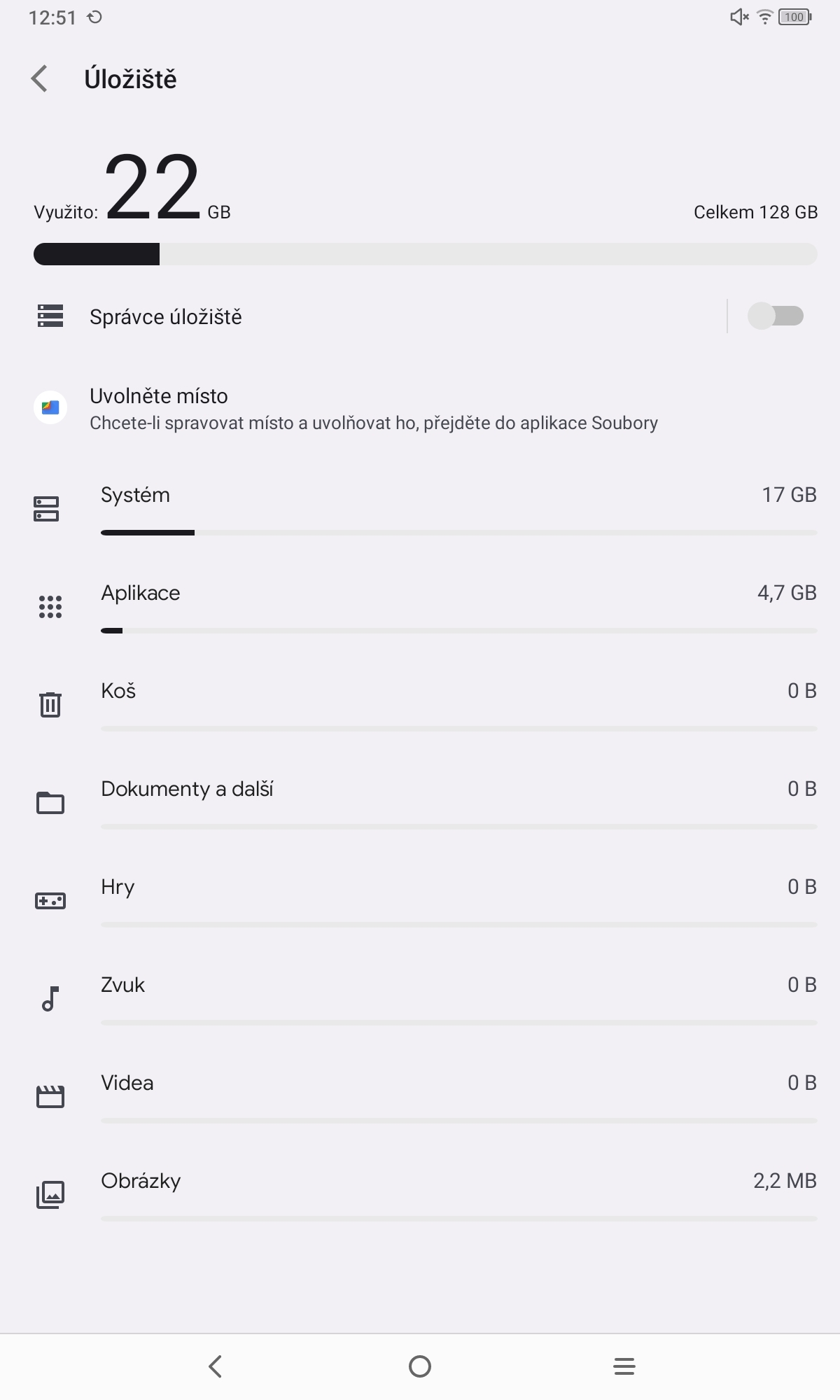Viewport: 840px width, 1400px height.
Task: Select the Aplikace grid icon
Action: (x=48, y=608)
